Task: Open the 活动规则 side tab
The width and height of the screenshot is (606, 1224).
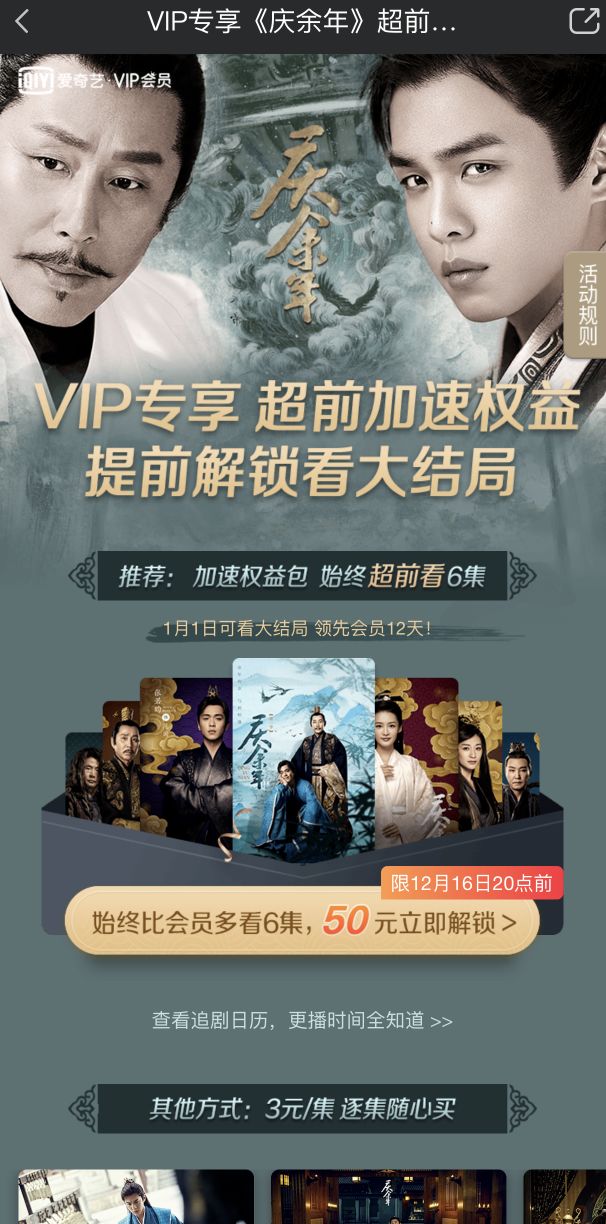Action: pos(587,305)
